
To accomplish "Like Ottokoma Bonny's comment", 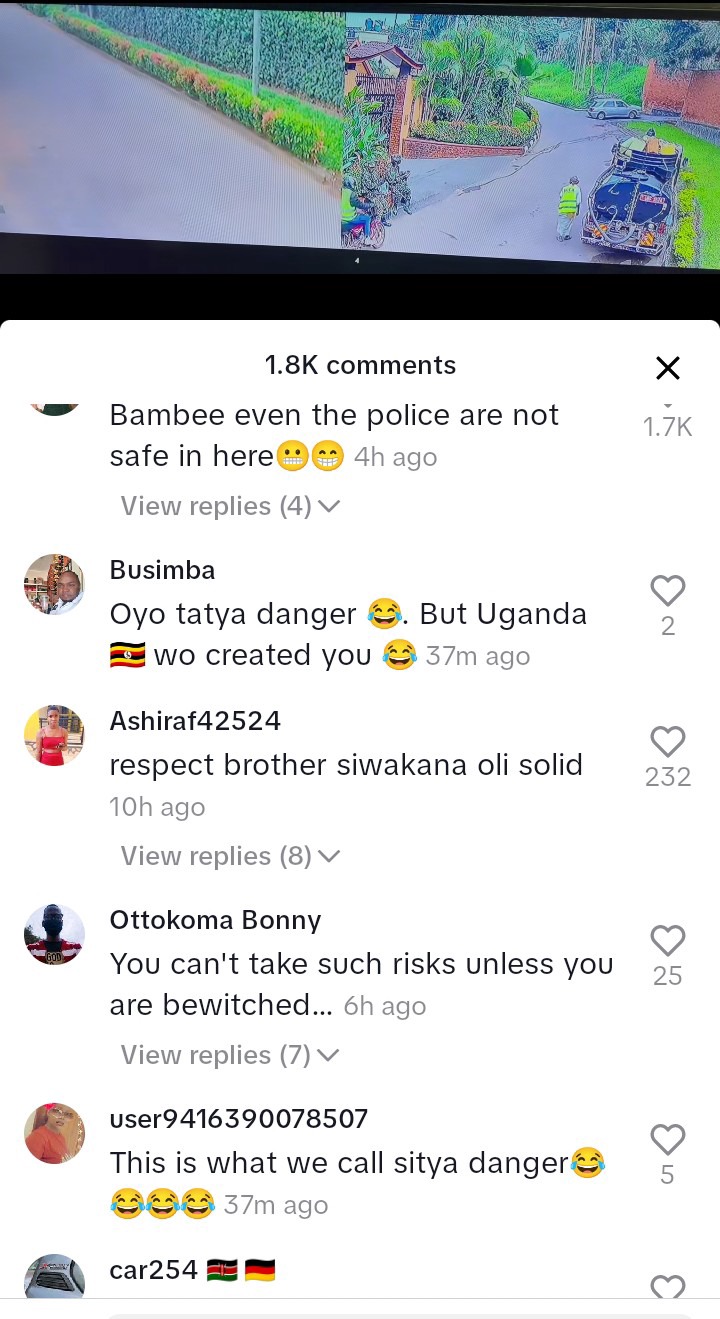I will (668, 941).
